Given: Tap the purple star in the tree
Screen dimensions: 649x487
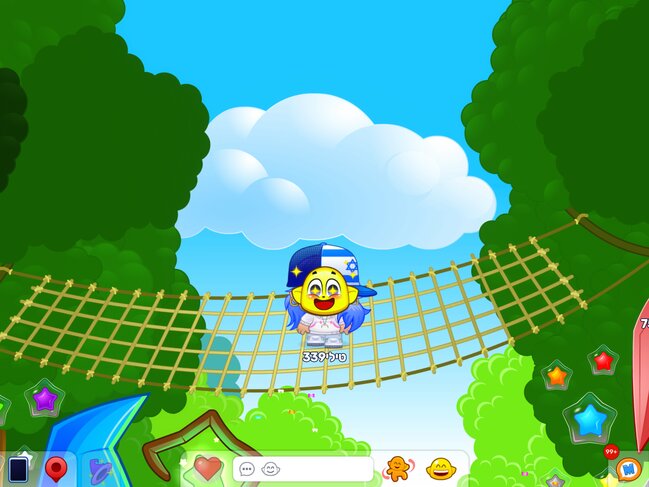Looking at the screenshot, I should click(x=44, y=400).
